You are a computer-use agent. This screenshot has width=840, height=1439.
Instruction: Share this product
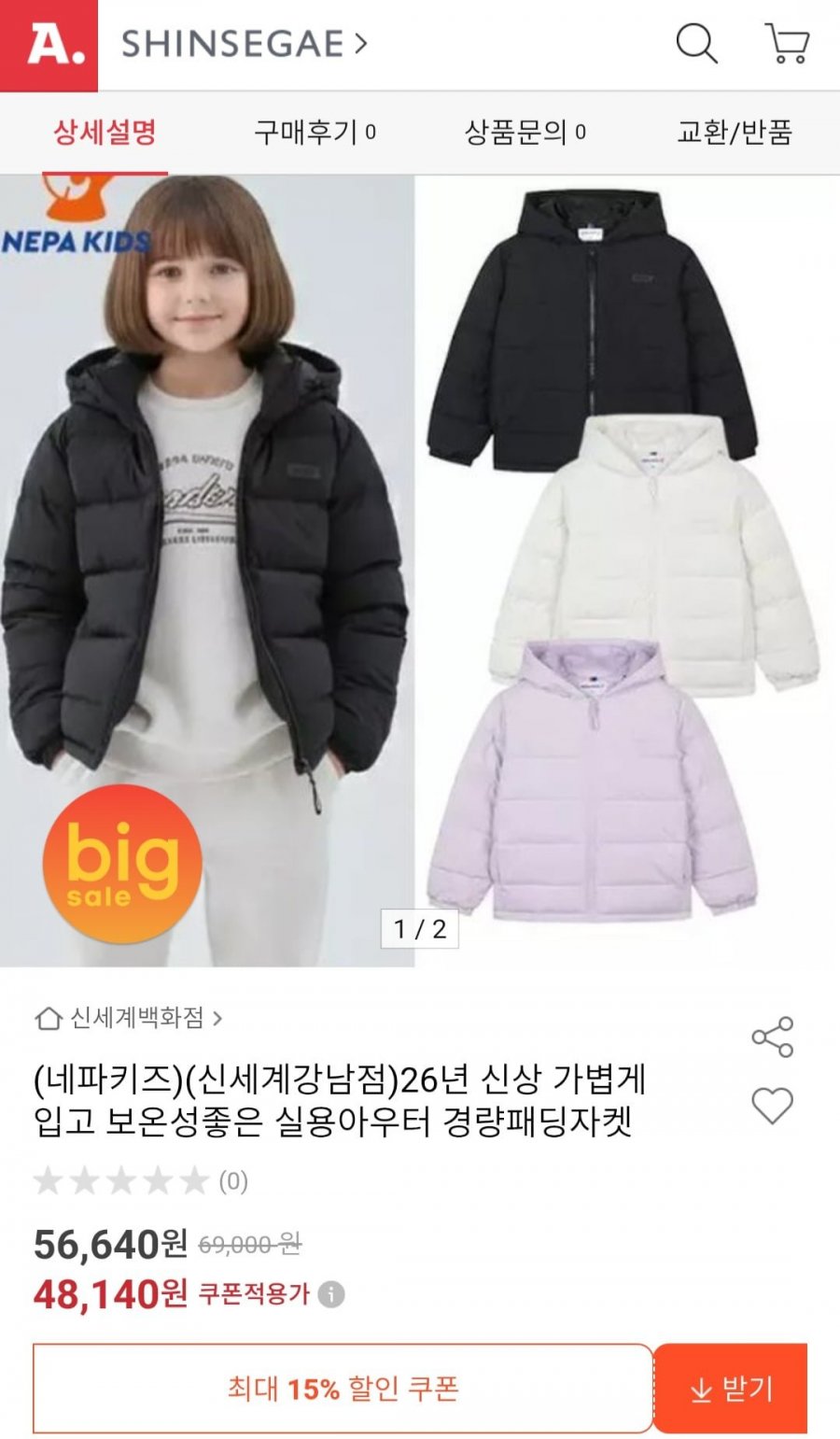tap(772, 1037)
